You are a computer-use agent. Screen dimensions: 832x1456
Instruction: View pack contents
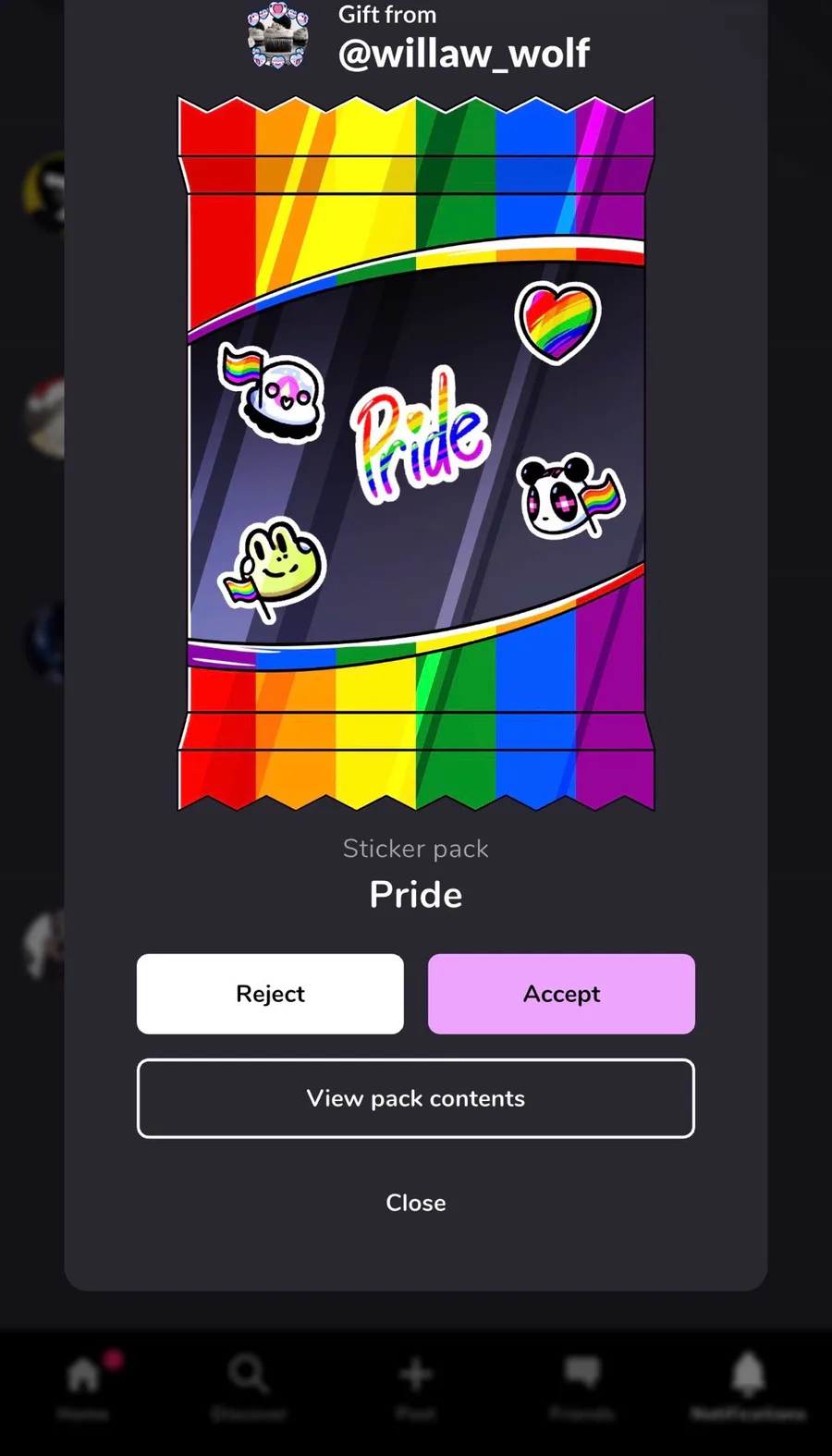click(416, 1098)
